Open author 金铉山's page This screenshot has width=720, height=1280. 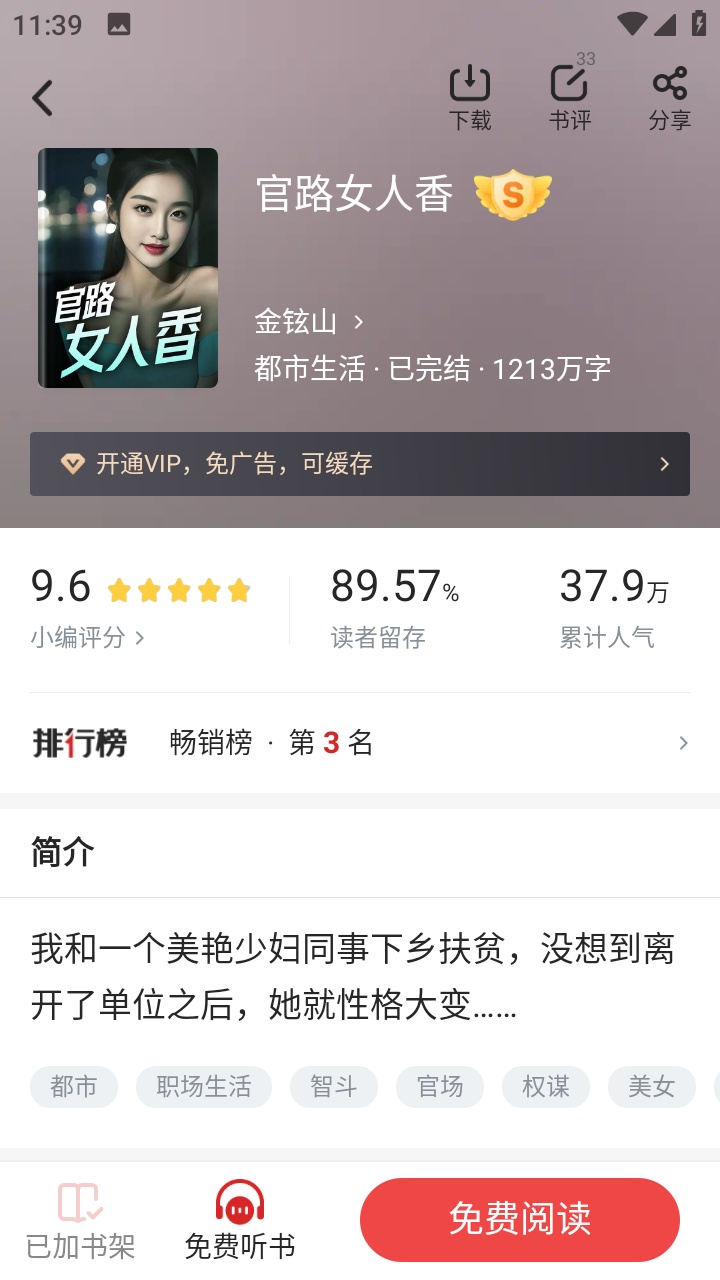pos(309,322)
